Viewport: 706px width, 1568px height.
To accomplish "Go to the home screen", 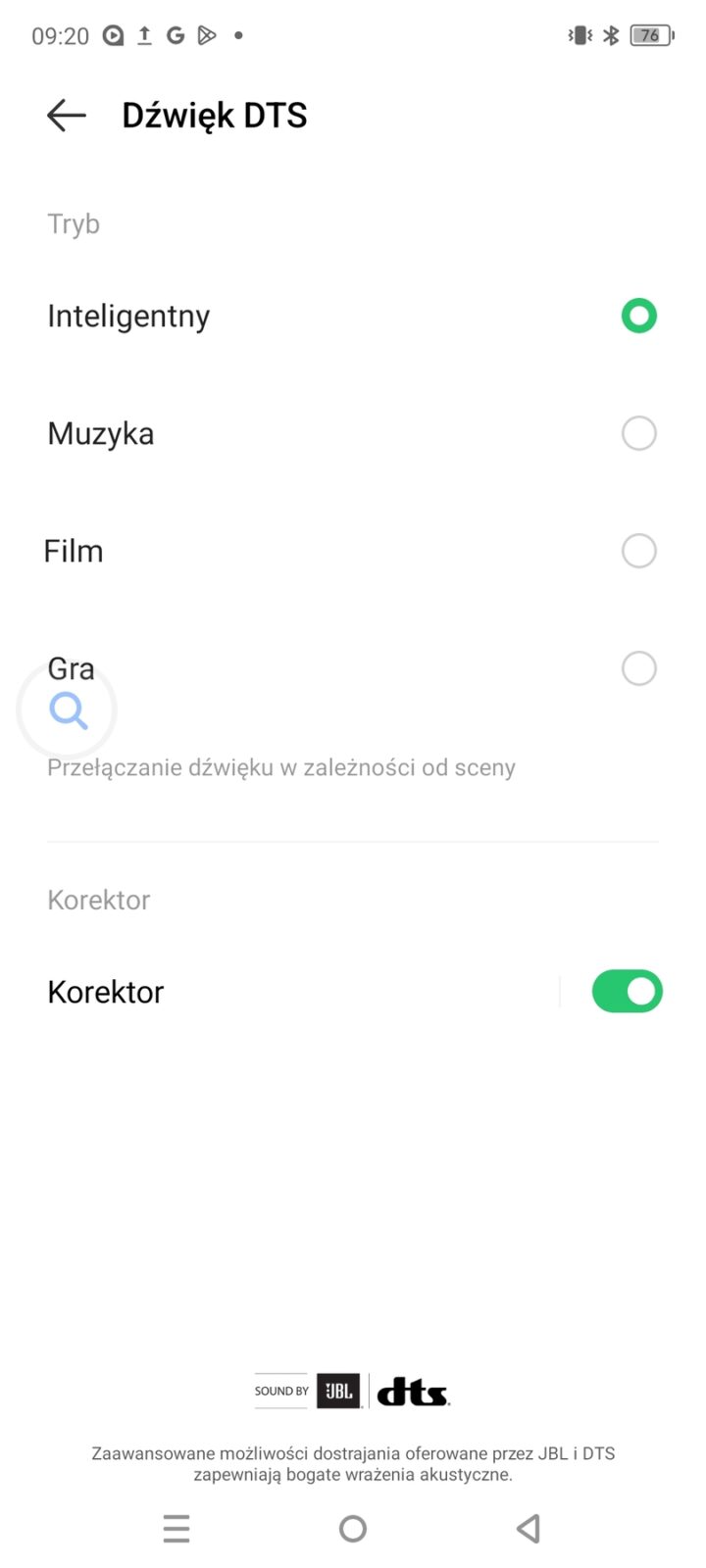I will pos(353,1529).
